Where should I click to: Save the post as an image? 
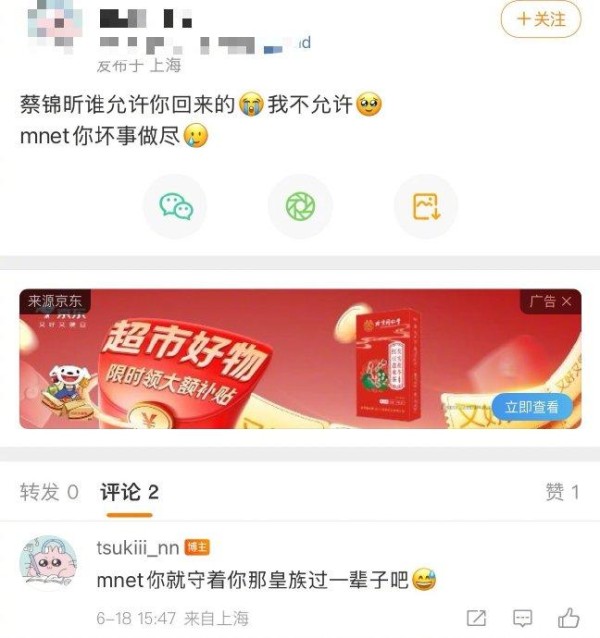[x=426, y=206]
